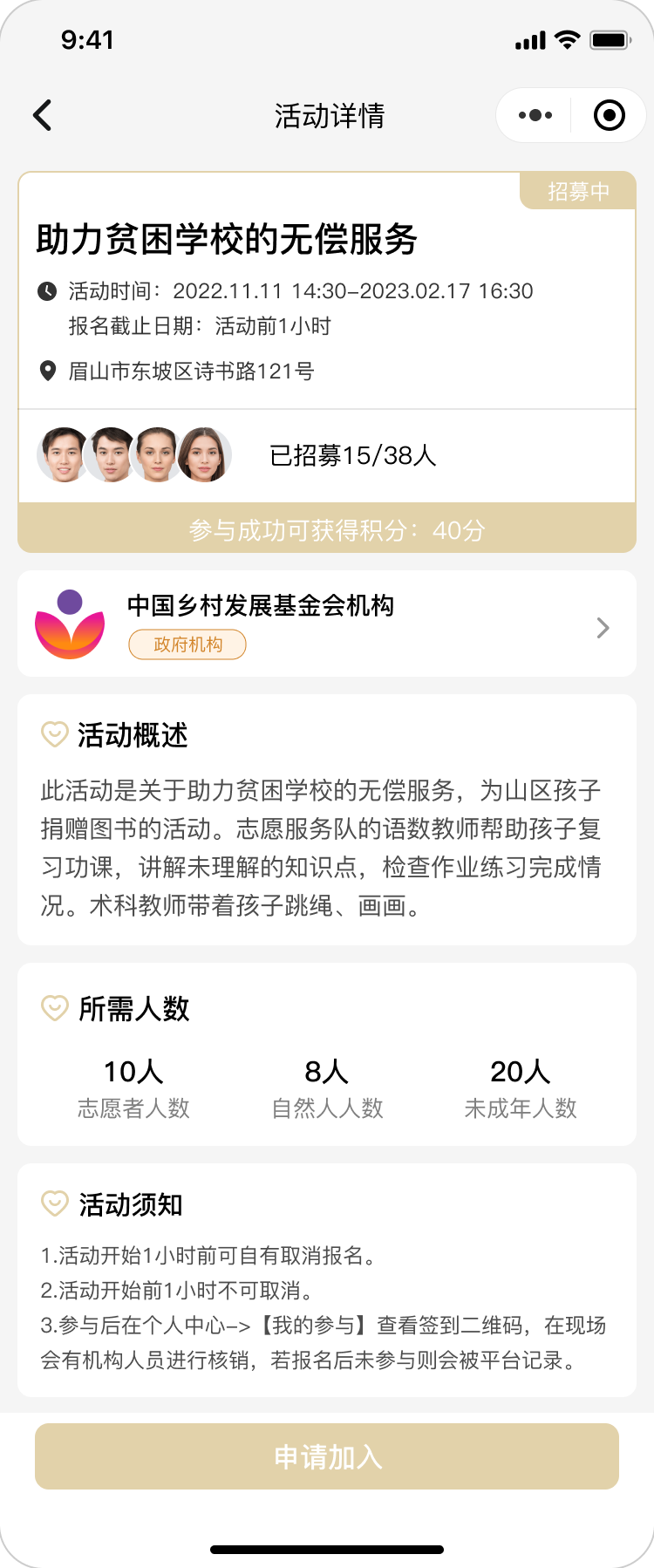Tap 申请加入 to apply for the activity
Screen dimensions: 654x1568
pos(327,1456)
